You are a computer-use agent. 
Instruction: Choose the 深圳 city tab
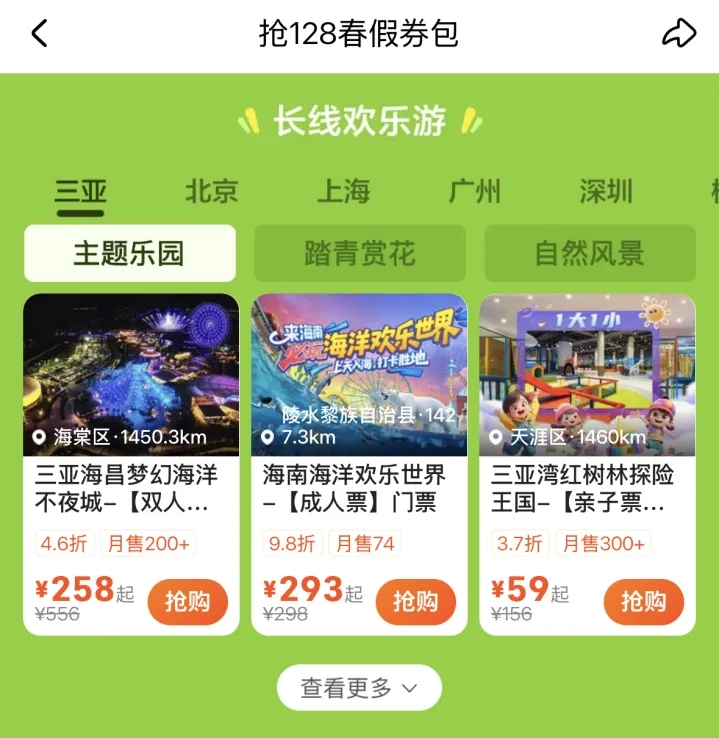tap(606, 191)
